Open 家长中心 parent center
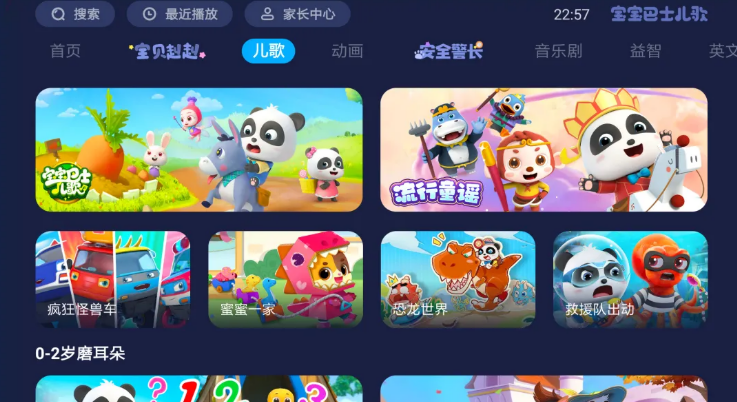Image resolution: width=737 pixels, height=402 pixels. pos(297,14)
